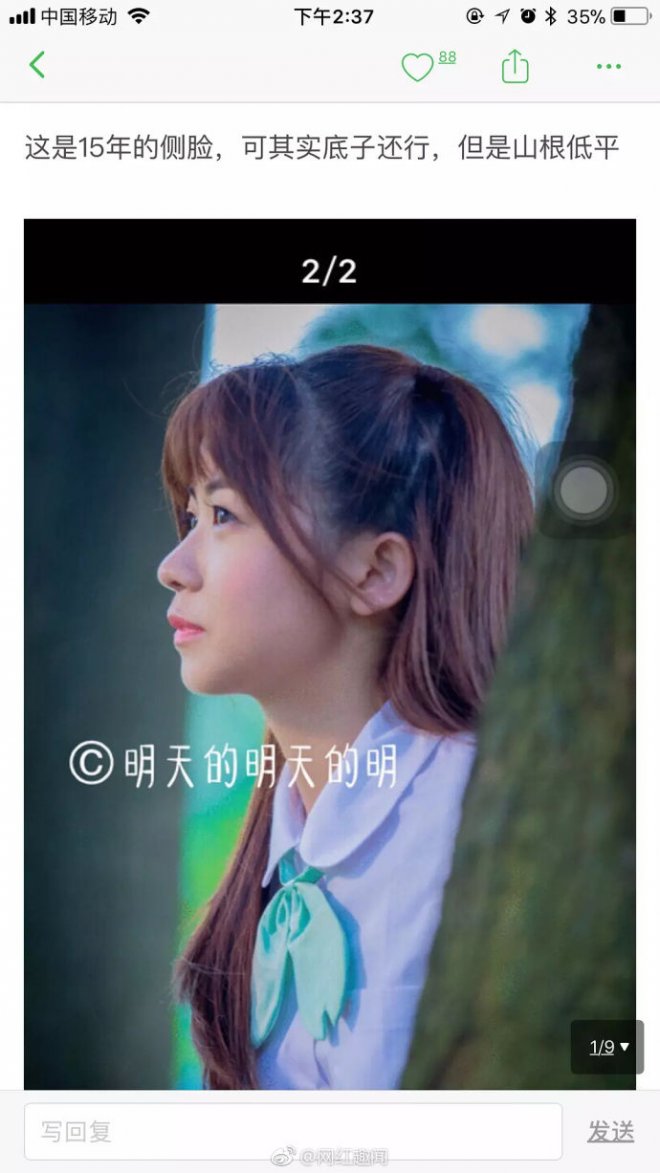Screen dimensions: 660x1173
Task: Go back using the green arrow
Action: point(38,66)
